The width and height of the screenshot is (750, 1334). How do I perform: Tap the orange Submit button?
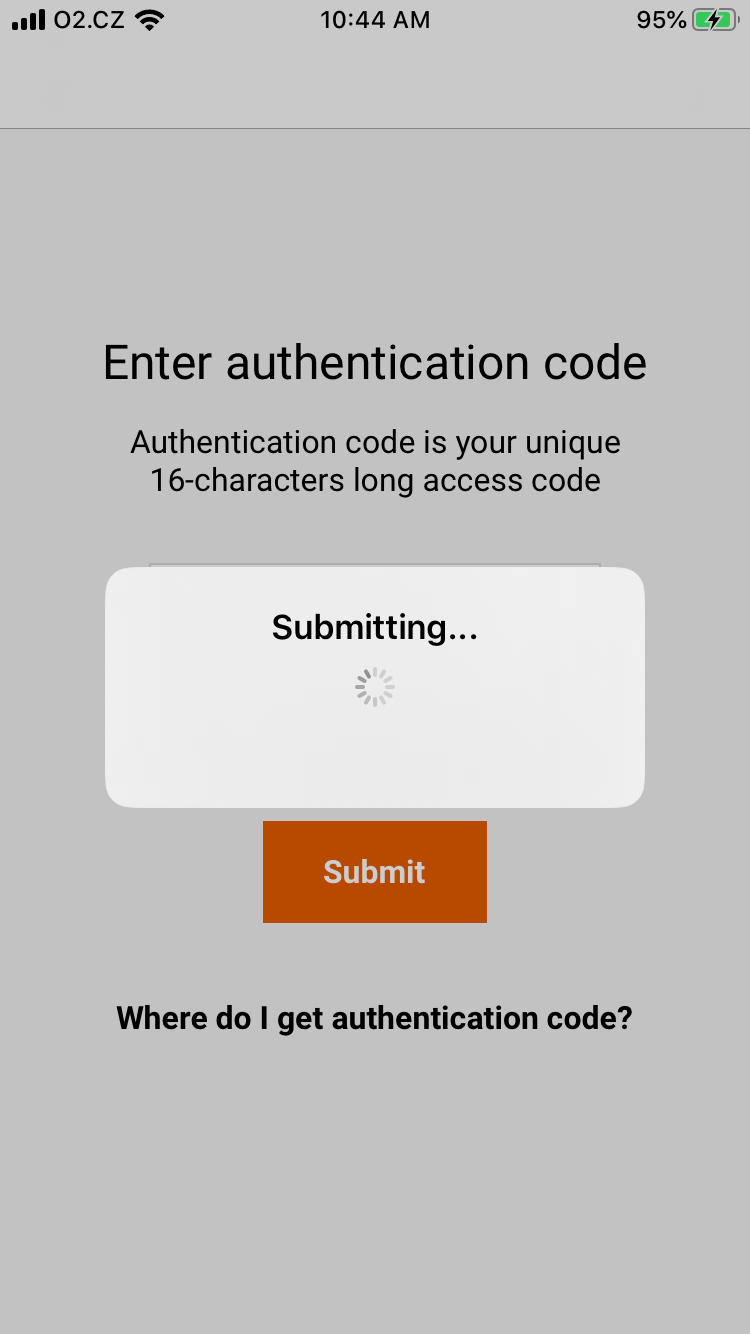coord(375,872)
